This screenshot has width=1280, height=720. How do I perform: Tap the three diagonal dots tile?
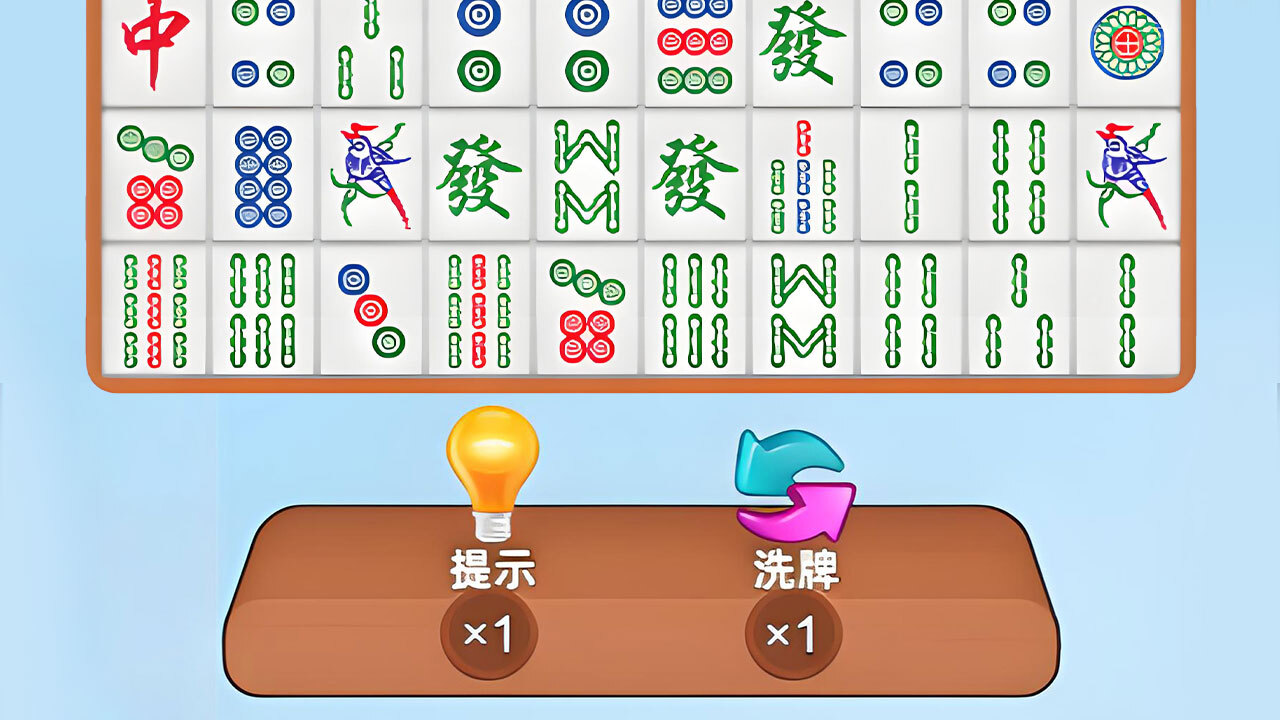point(371,311)
